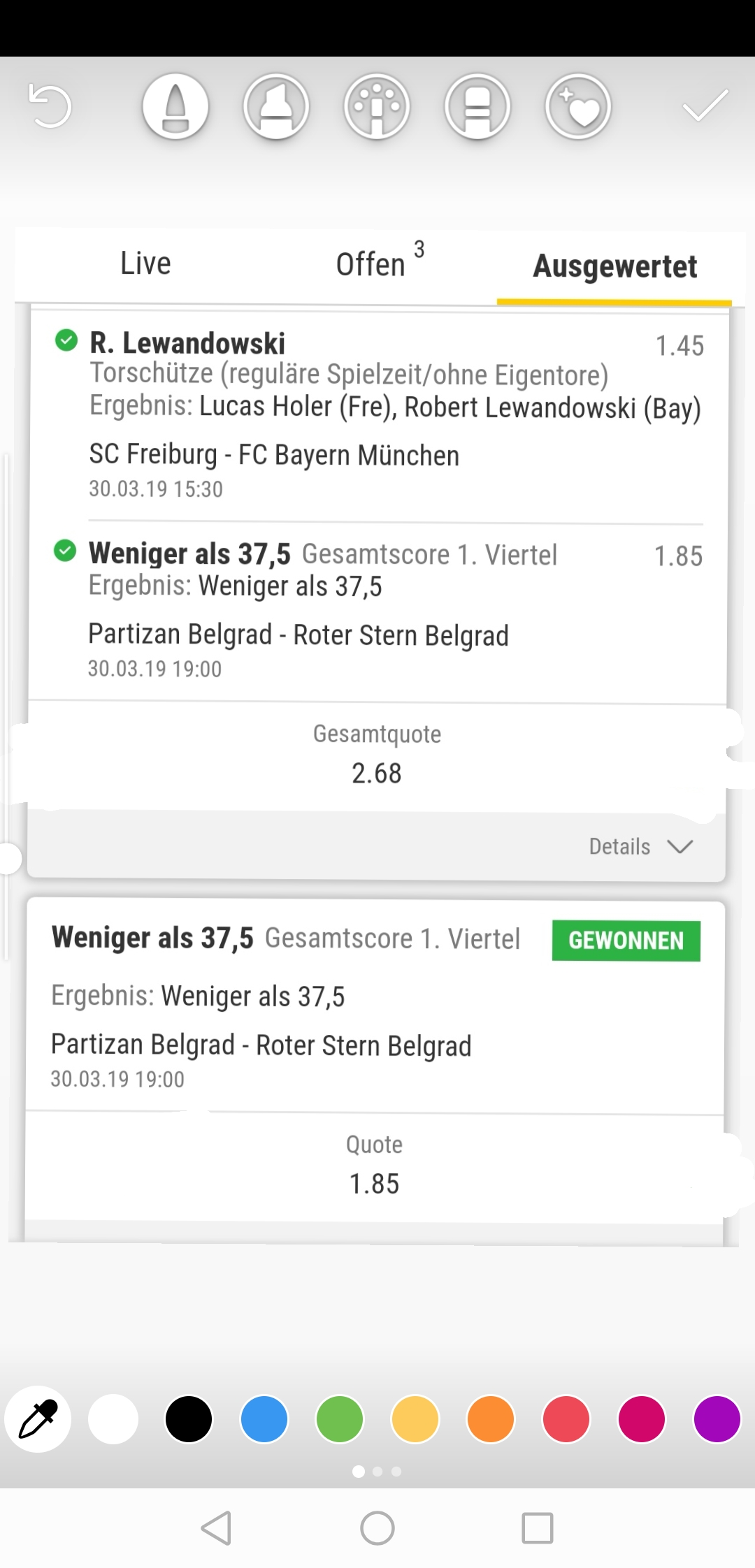The height and width of the screenshot is (1568, 755).
Task: Choose the red color swatch
Action: pyautogui.click(x=566, y=1418)
